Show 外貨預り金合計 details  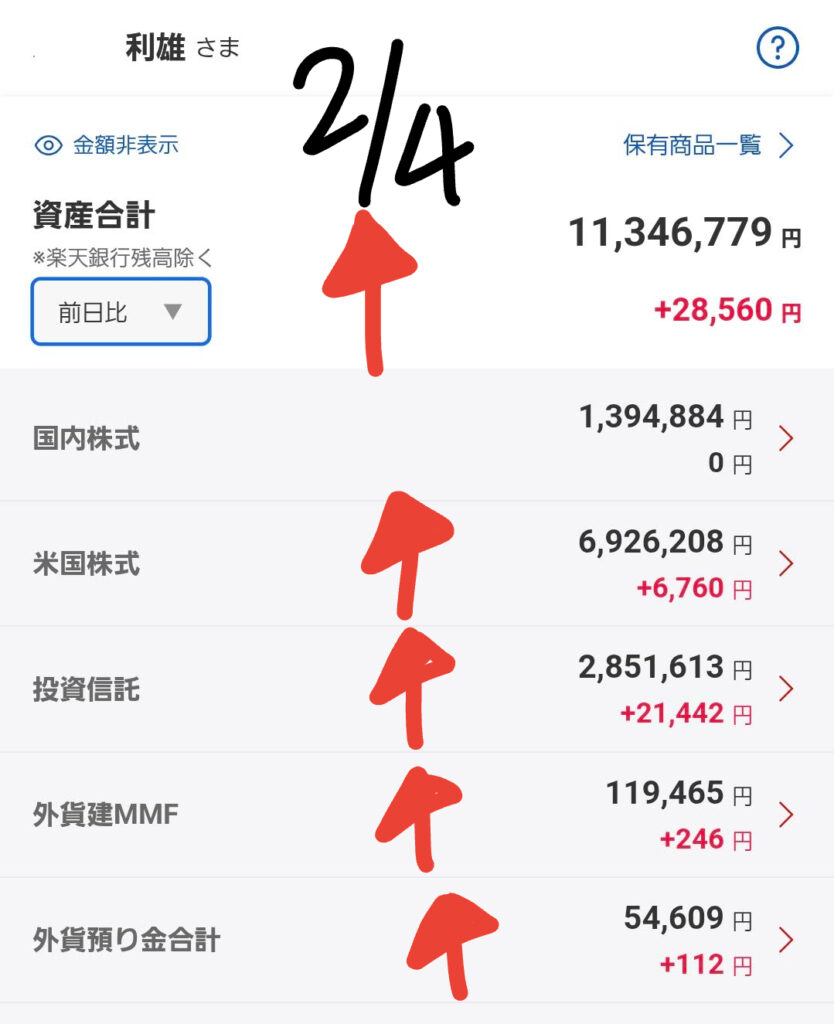(x=417, y=941)
